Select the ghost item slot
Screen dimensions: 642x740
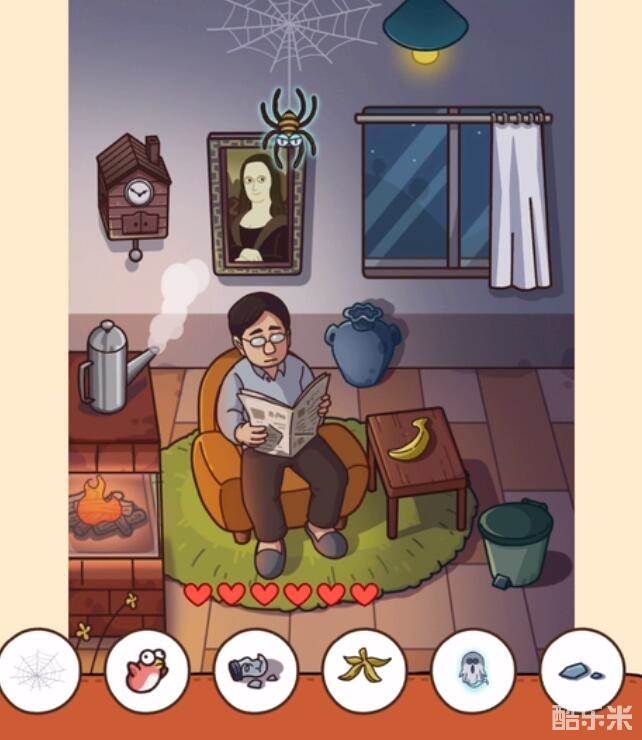pyautogui.click(x=472, y=669)
